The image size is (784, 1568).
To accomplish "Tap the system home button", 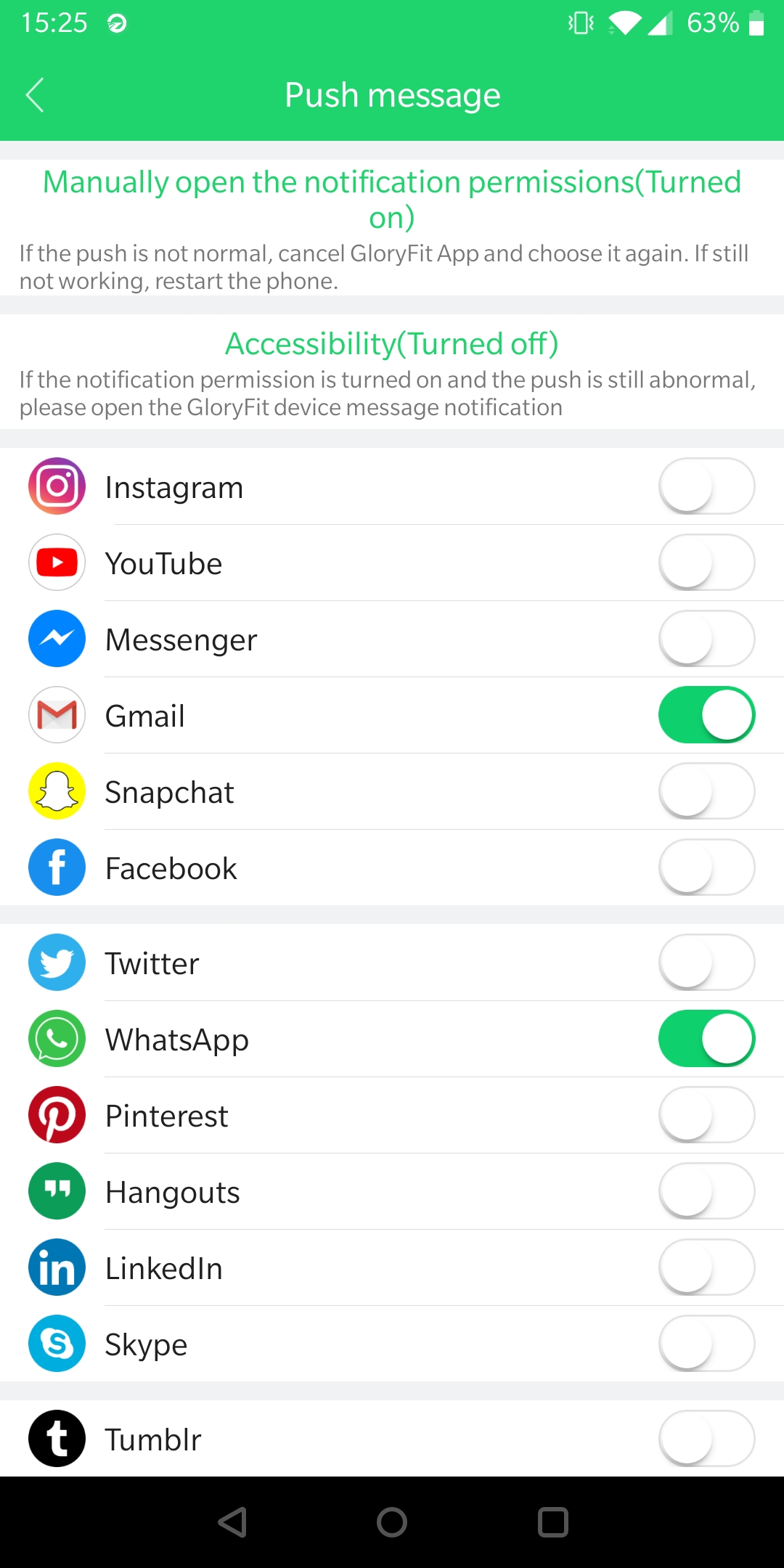I will 392,1522.
